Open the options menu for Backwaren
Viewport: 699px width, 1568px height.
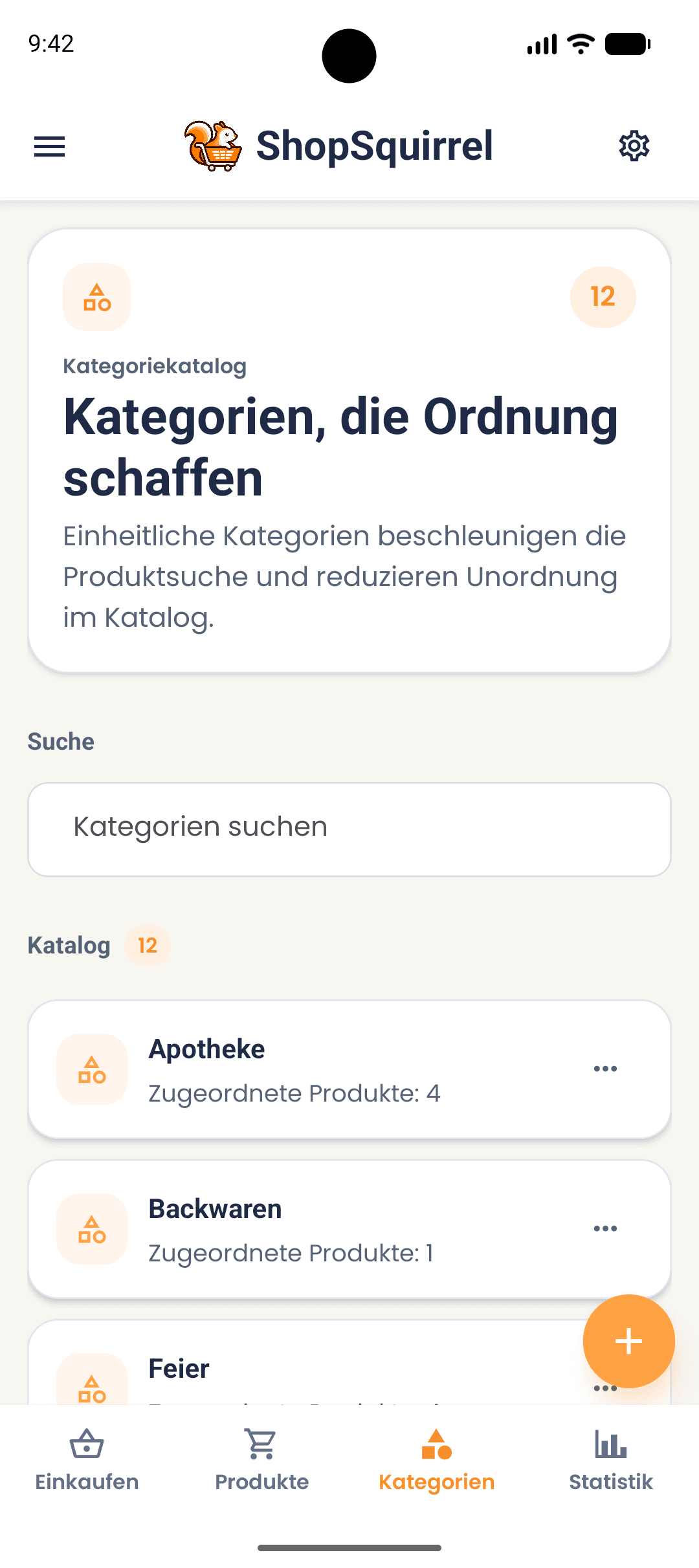(605, 1228)
